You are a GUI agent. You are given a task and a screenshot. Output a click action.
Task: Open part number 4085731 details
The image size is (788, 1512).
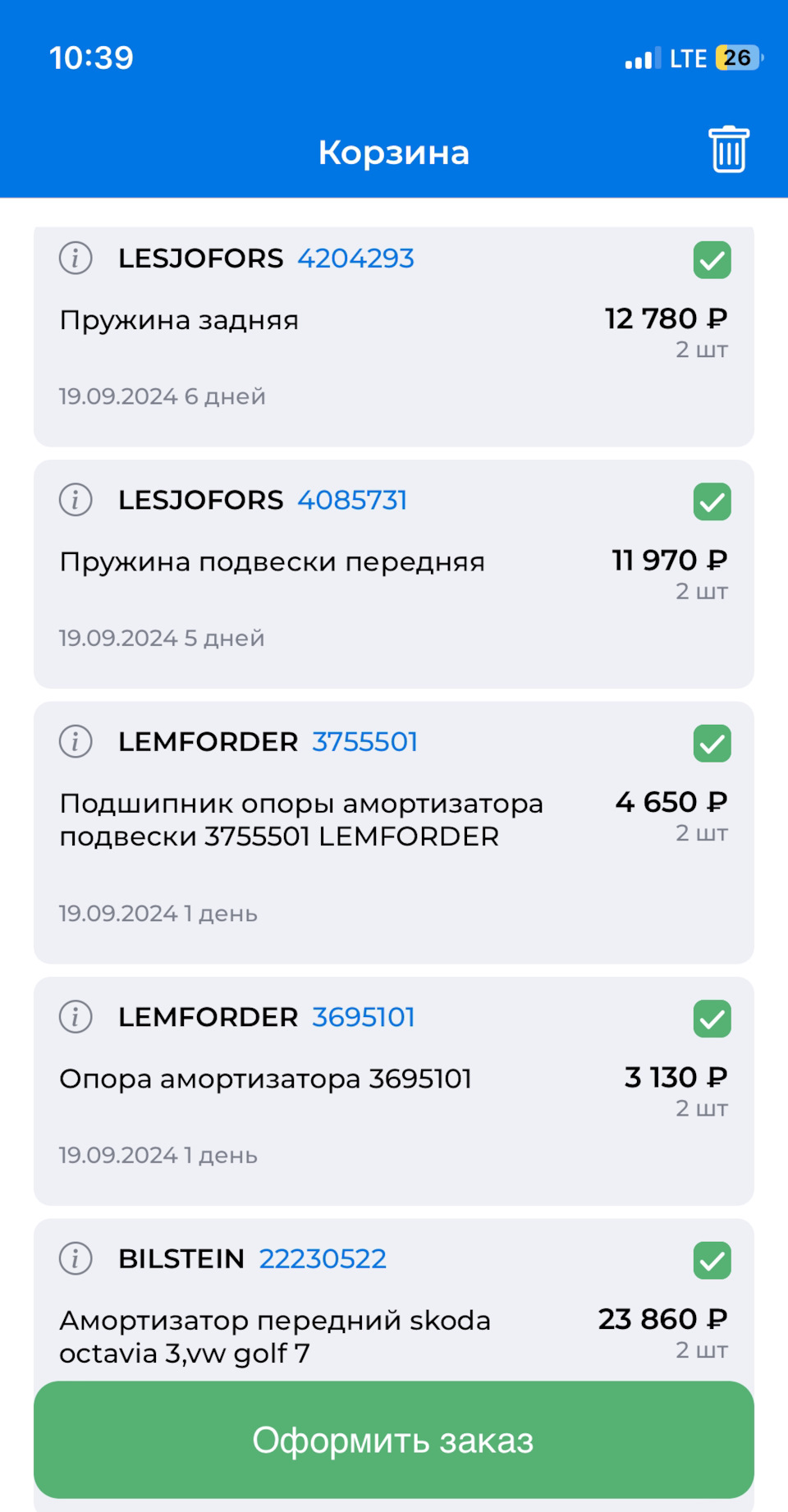click(x=351, y=500)
